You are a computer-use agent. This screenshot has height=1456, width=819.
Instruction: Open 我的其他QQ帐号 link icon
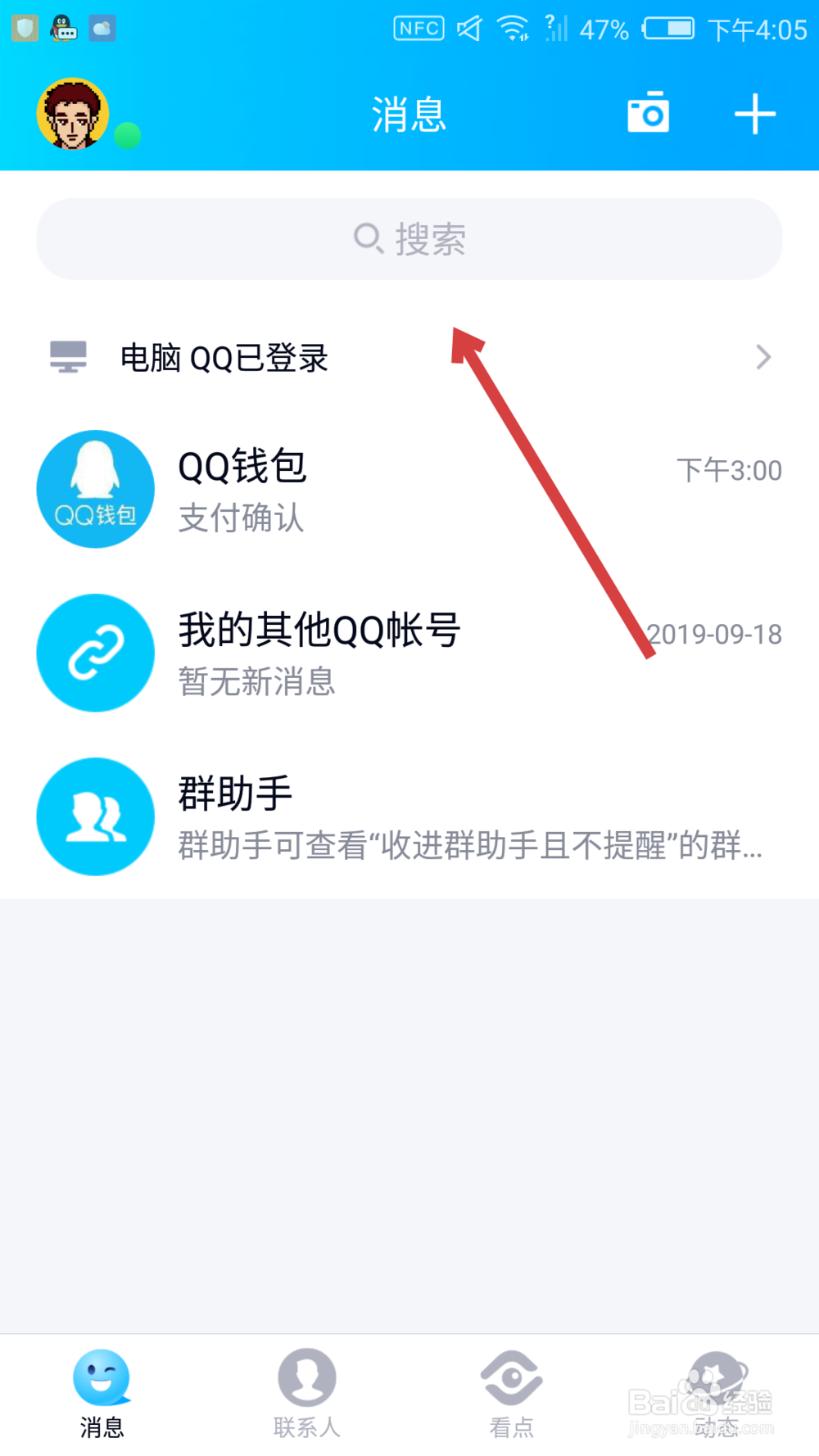click(x=95, y=653)
